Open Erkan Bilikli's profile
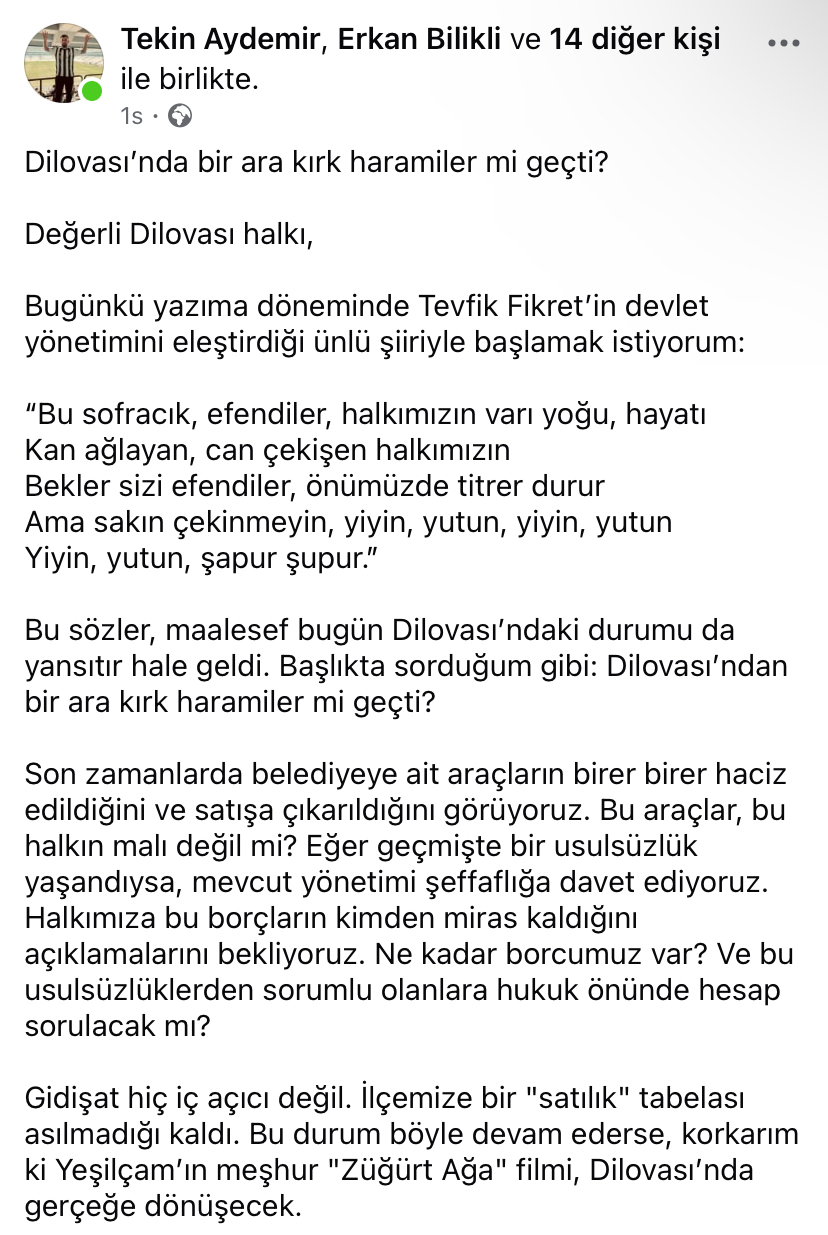Viewport: 828px width, 1235px height. click(x=421, y=40)
